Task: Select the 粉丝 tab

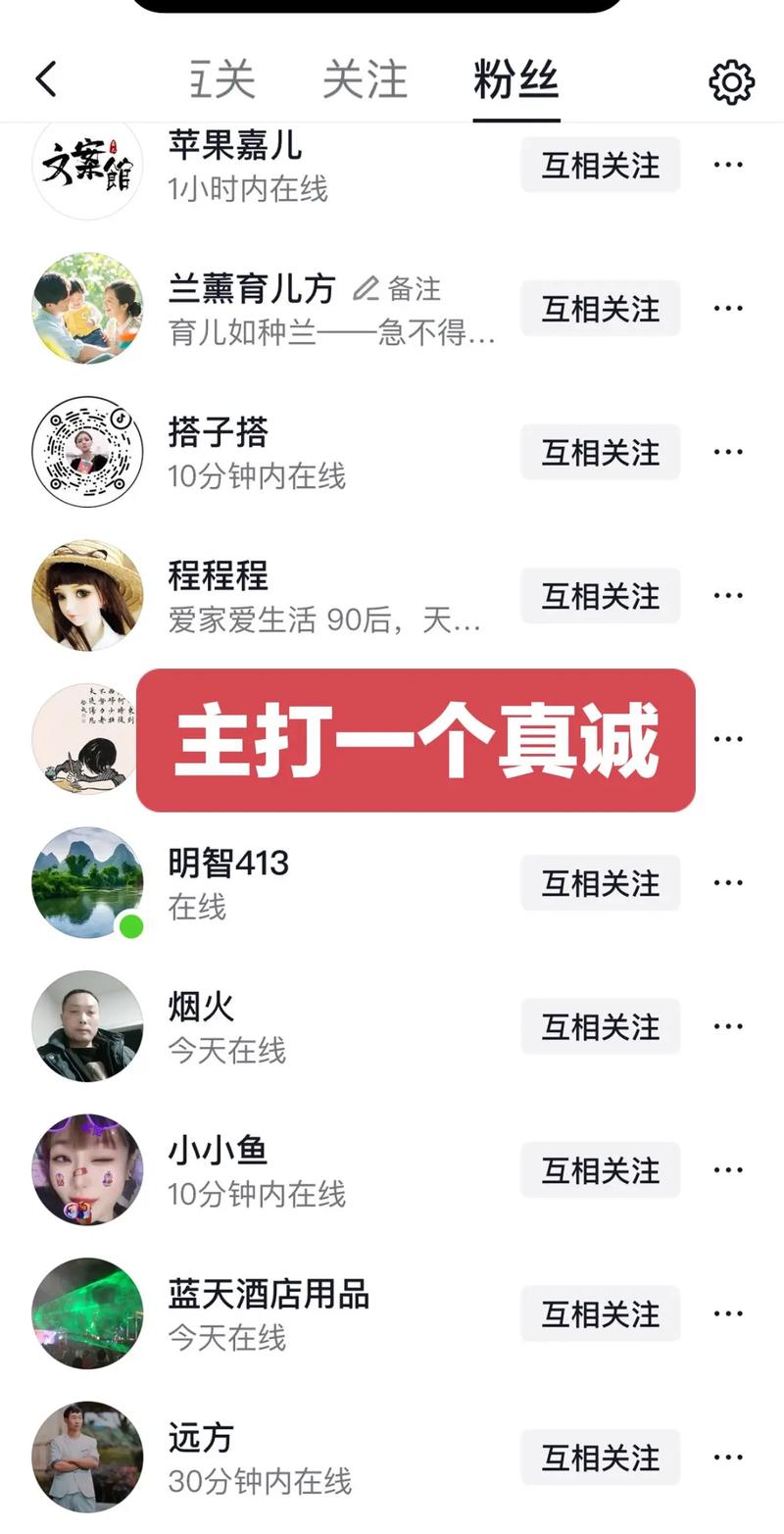Action: [x=515, y=79]
